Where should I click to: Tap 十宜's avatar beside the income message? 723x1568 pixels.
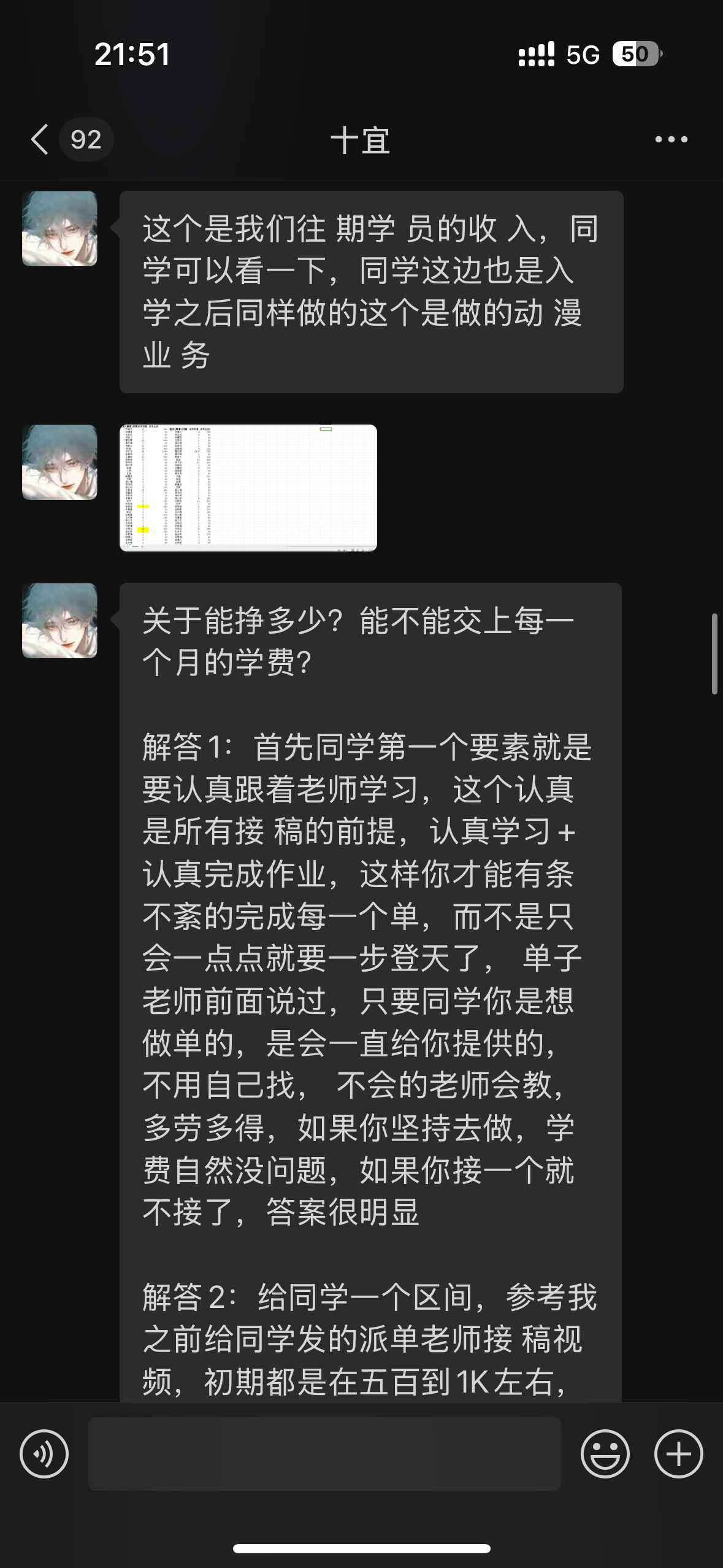59,228
